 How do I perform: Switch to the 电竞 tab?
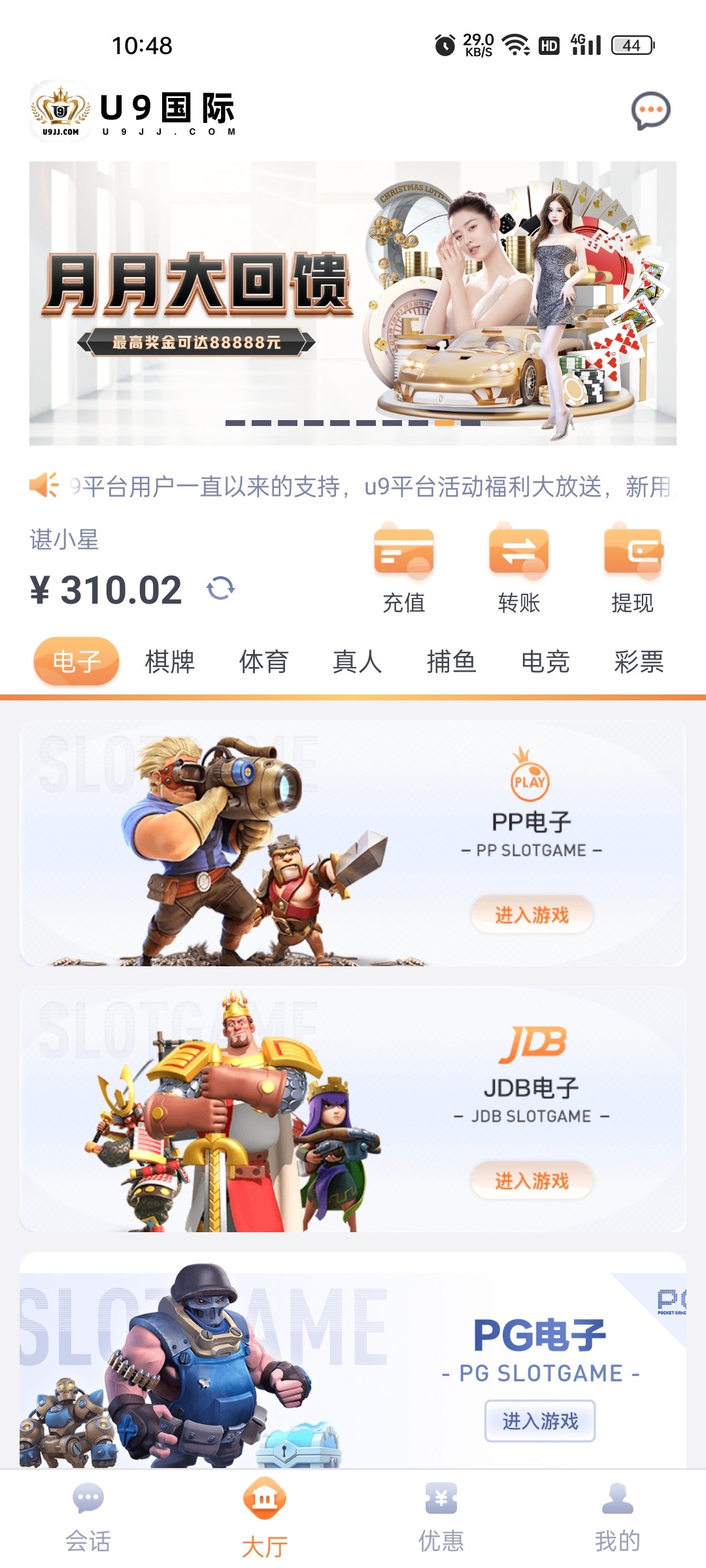click(546, 661)
